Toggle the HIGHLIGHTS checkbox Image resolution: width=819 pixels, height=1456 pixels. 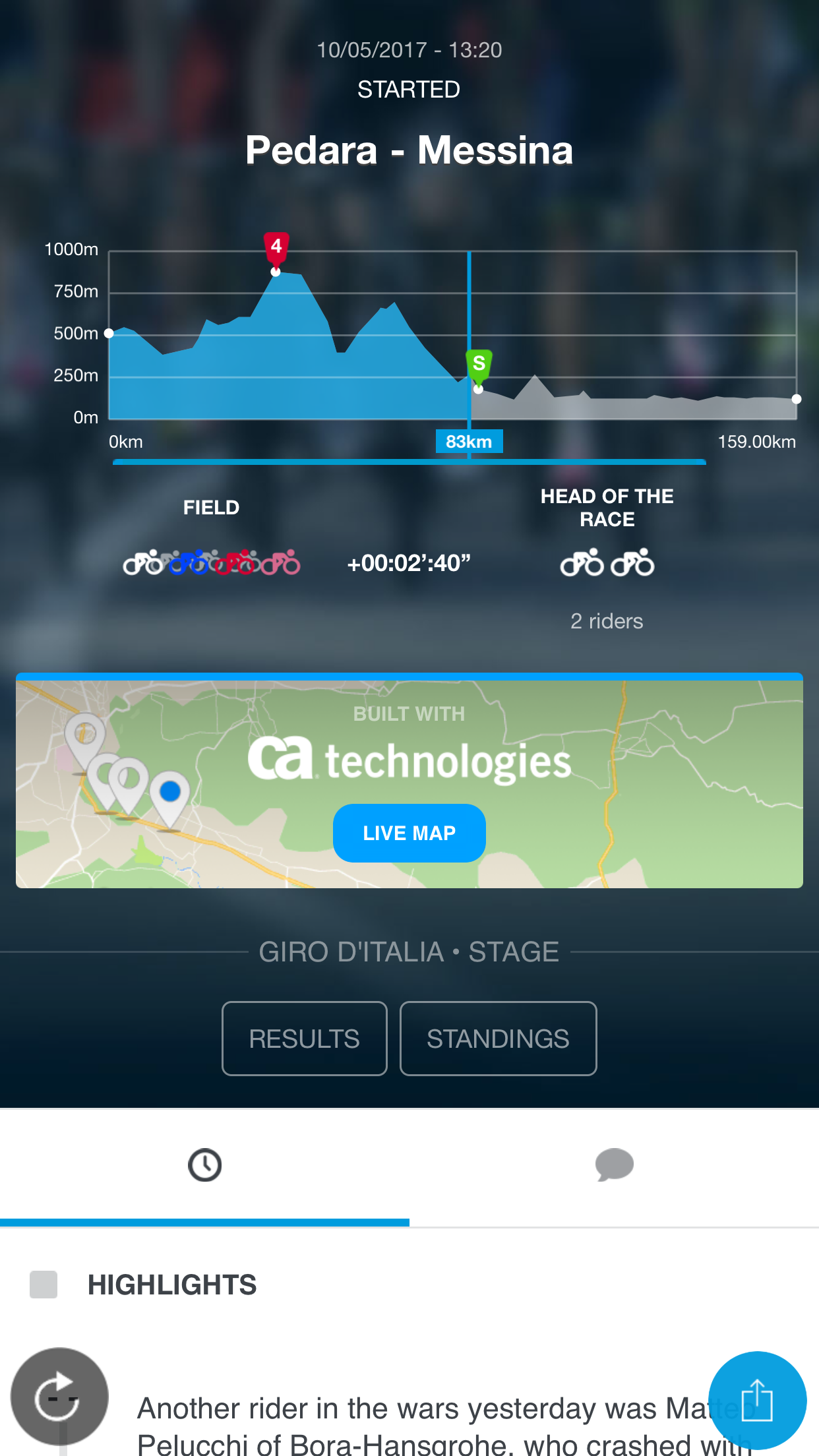click(x=44, y=1285)
